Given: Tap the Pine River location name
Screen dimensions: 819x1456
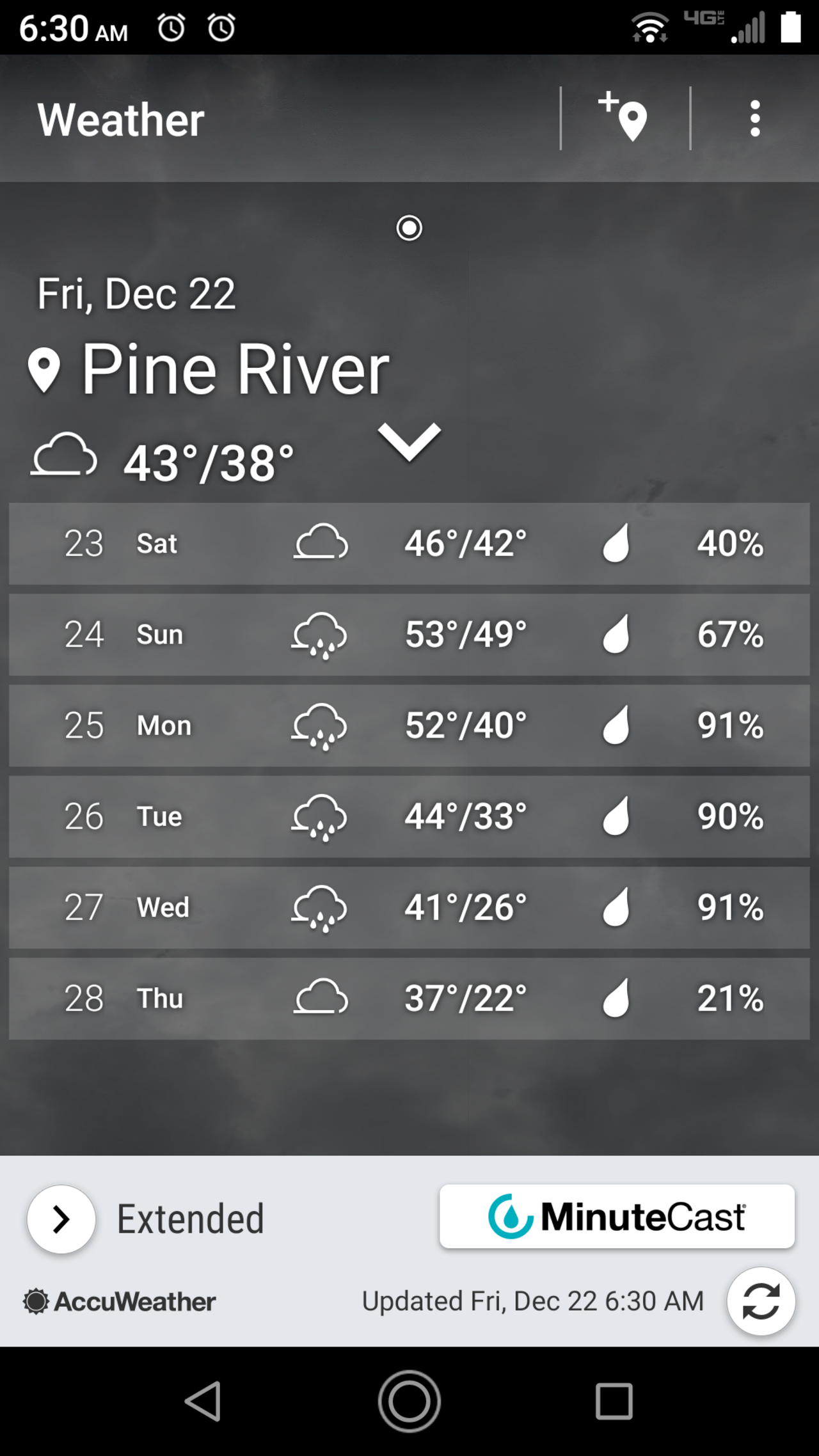Looking at the screenshot, I should point(234,370).
